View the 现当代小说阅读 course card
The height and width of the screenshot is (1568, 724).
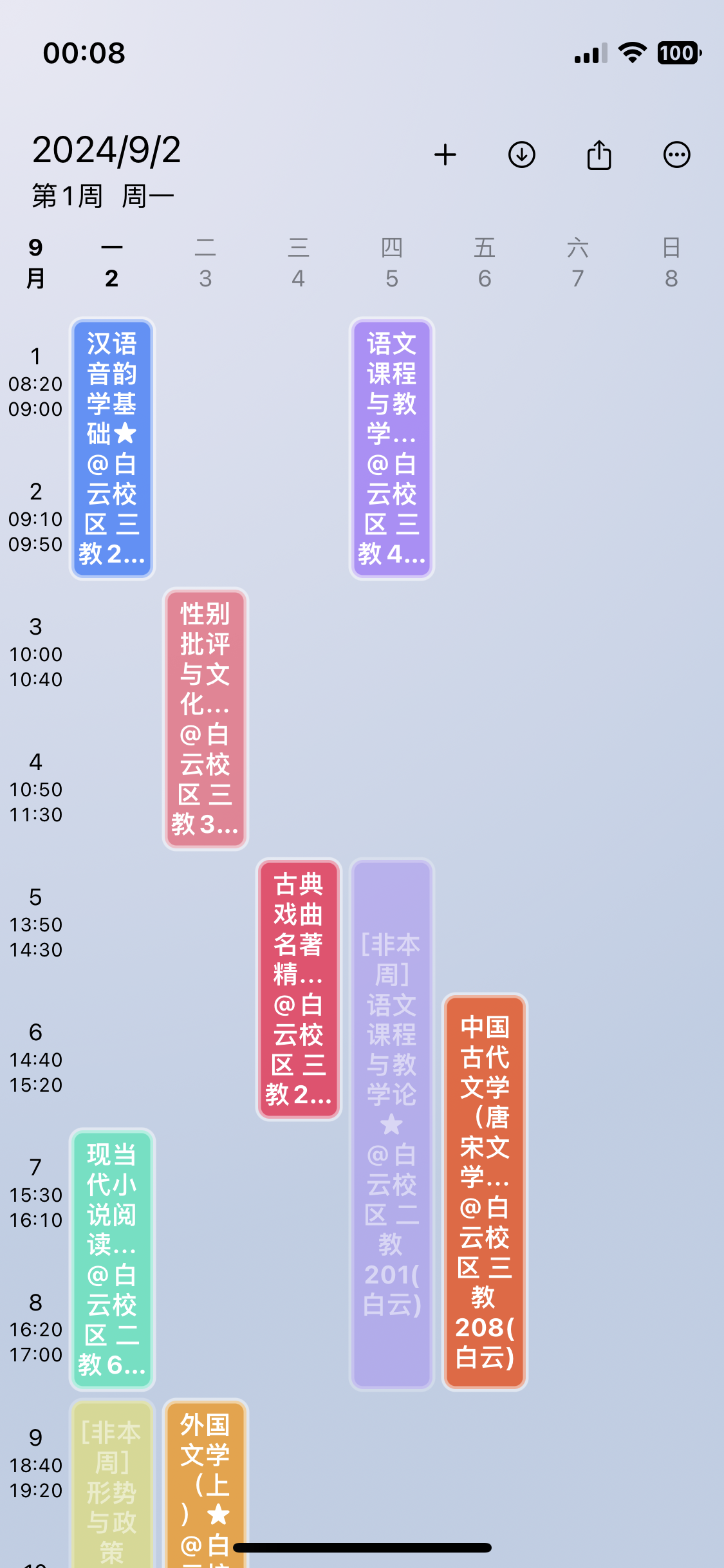(x=112, y=1259)
